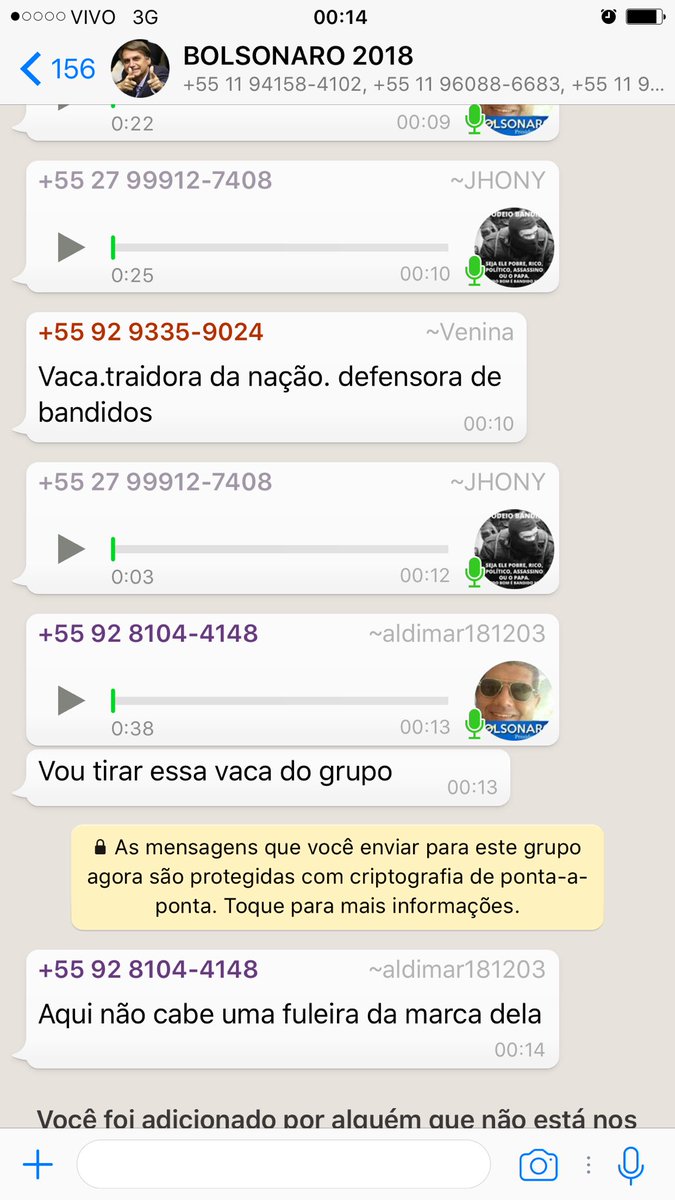Tap the group photo in the header
This screenshot has height=1200, width=675.
coord(140,68)
